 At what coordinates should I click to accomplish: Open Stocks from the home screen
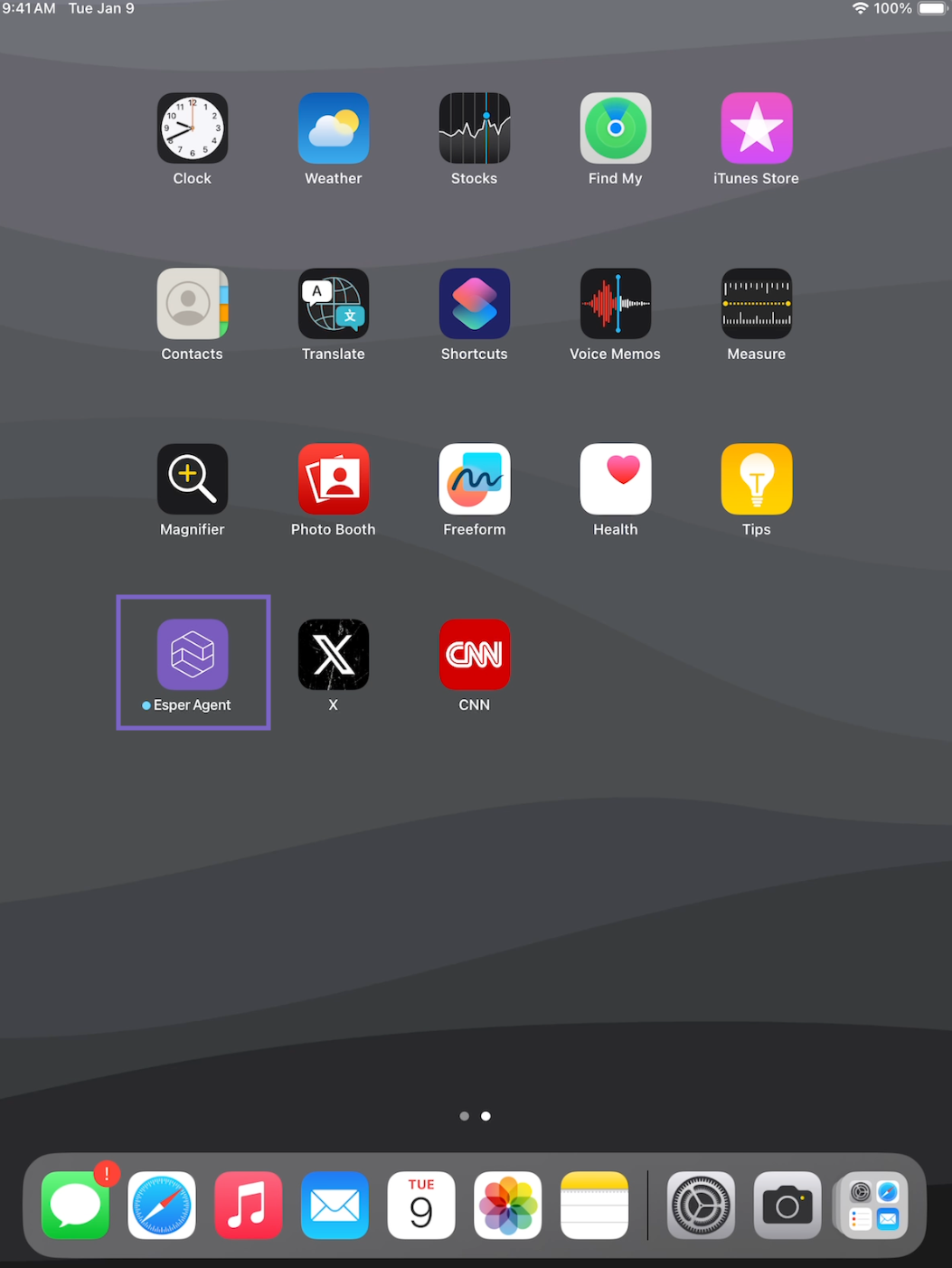474,128
